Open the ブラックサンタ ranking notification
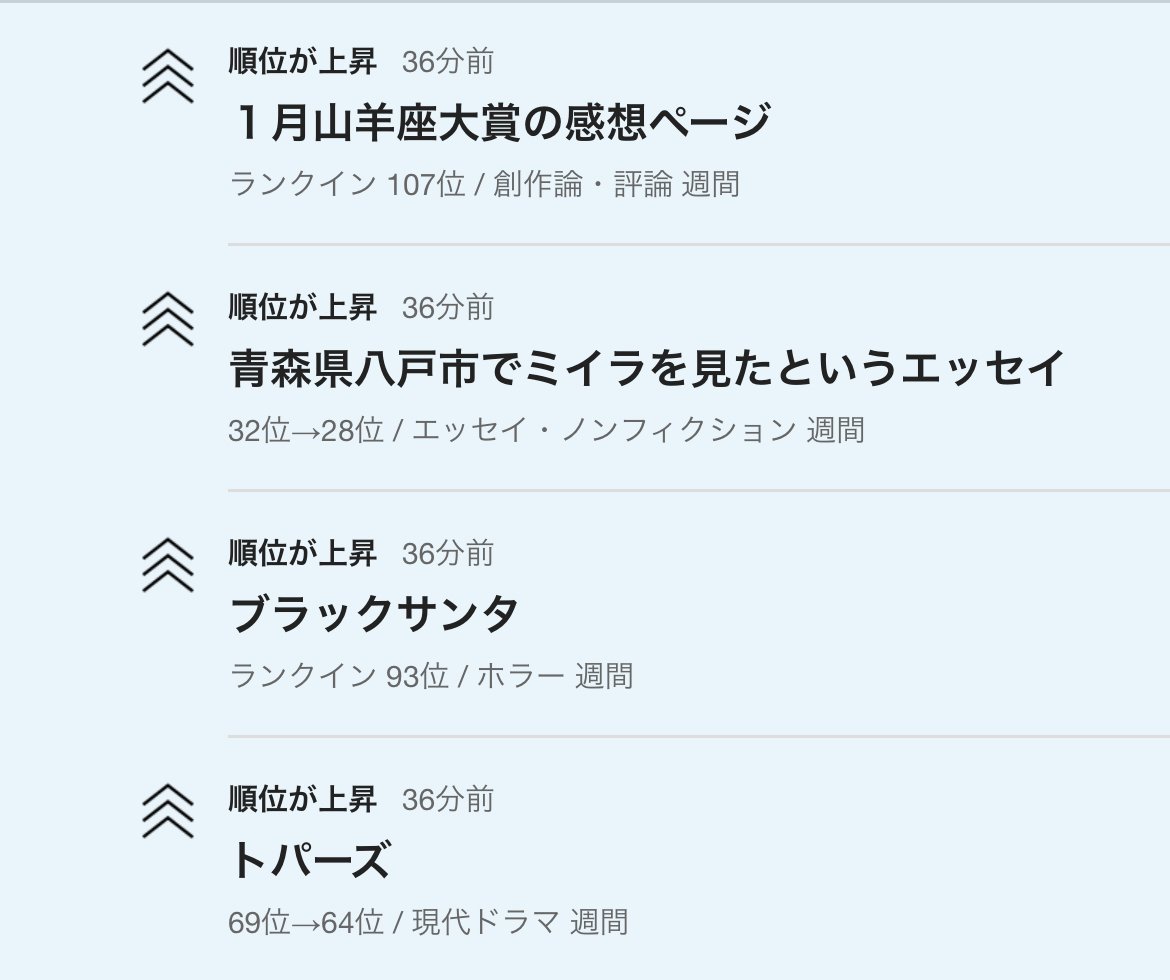Image resolution: width=1170 pixels, height=980 pixels. click(x=374, y=614)
